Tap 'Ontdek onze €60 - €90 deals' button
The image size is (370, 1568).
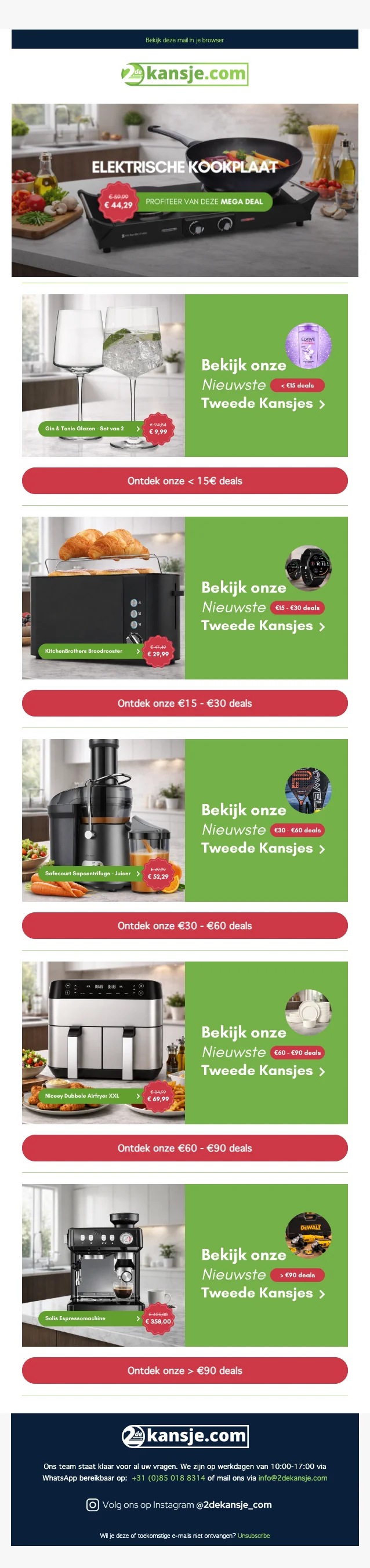point(184,1147)
